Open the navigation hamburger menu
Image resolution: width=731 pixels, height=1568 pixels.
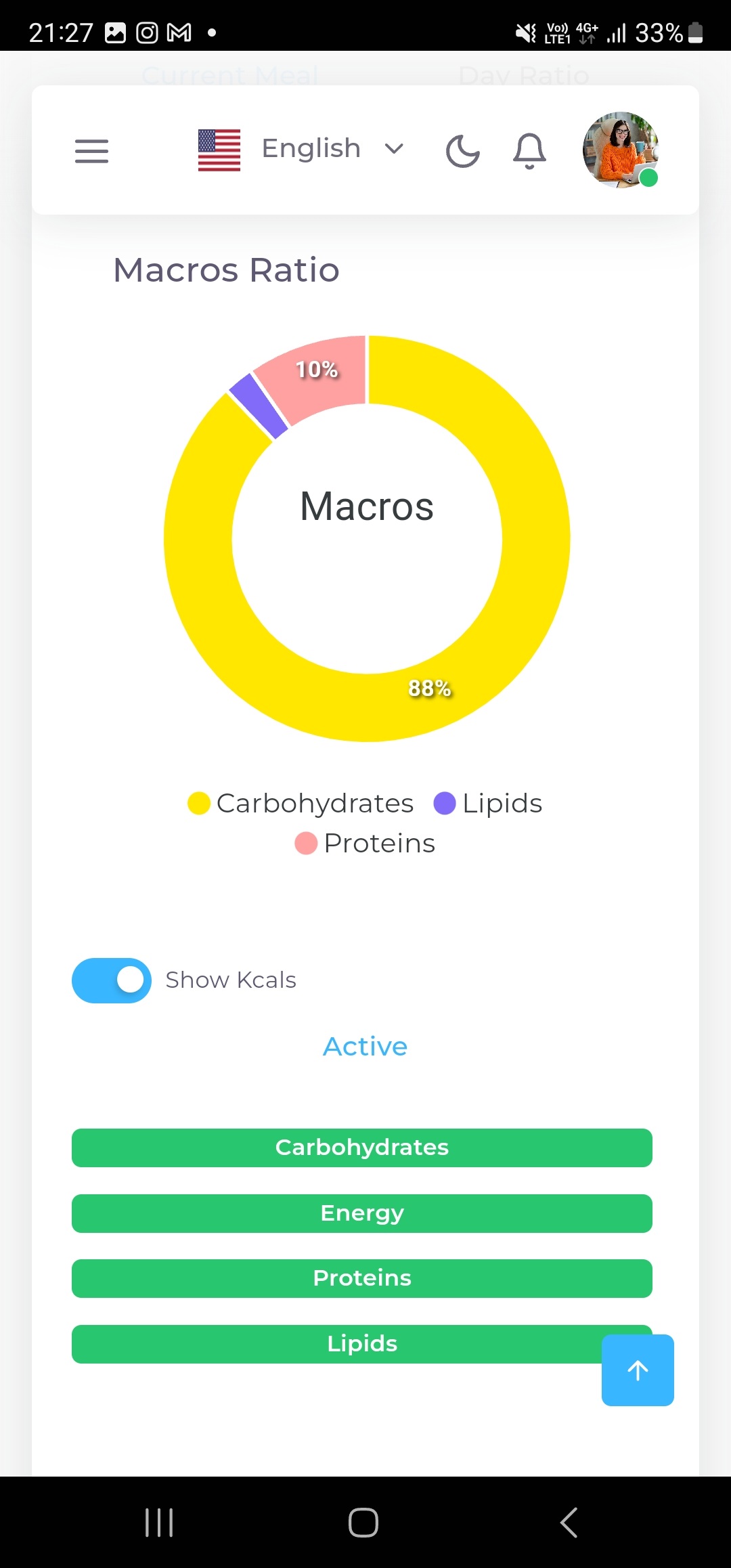pos(91,152)
